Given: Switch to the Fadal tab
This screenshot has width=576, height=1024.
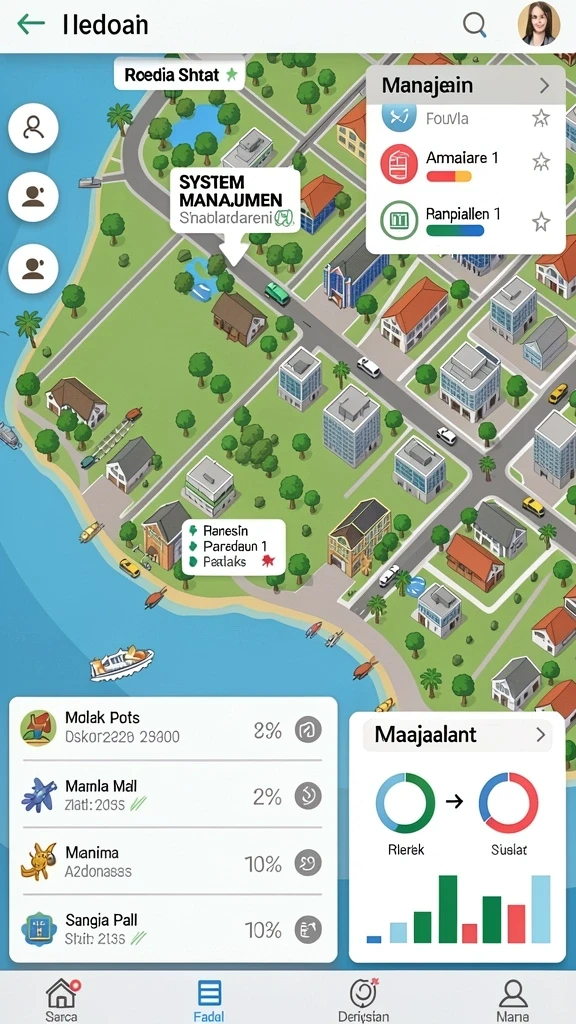Looking at the screenshot, I should click(209, 999).
